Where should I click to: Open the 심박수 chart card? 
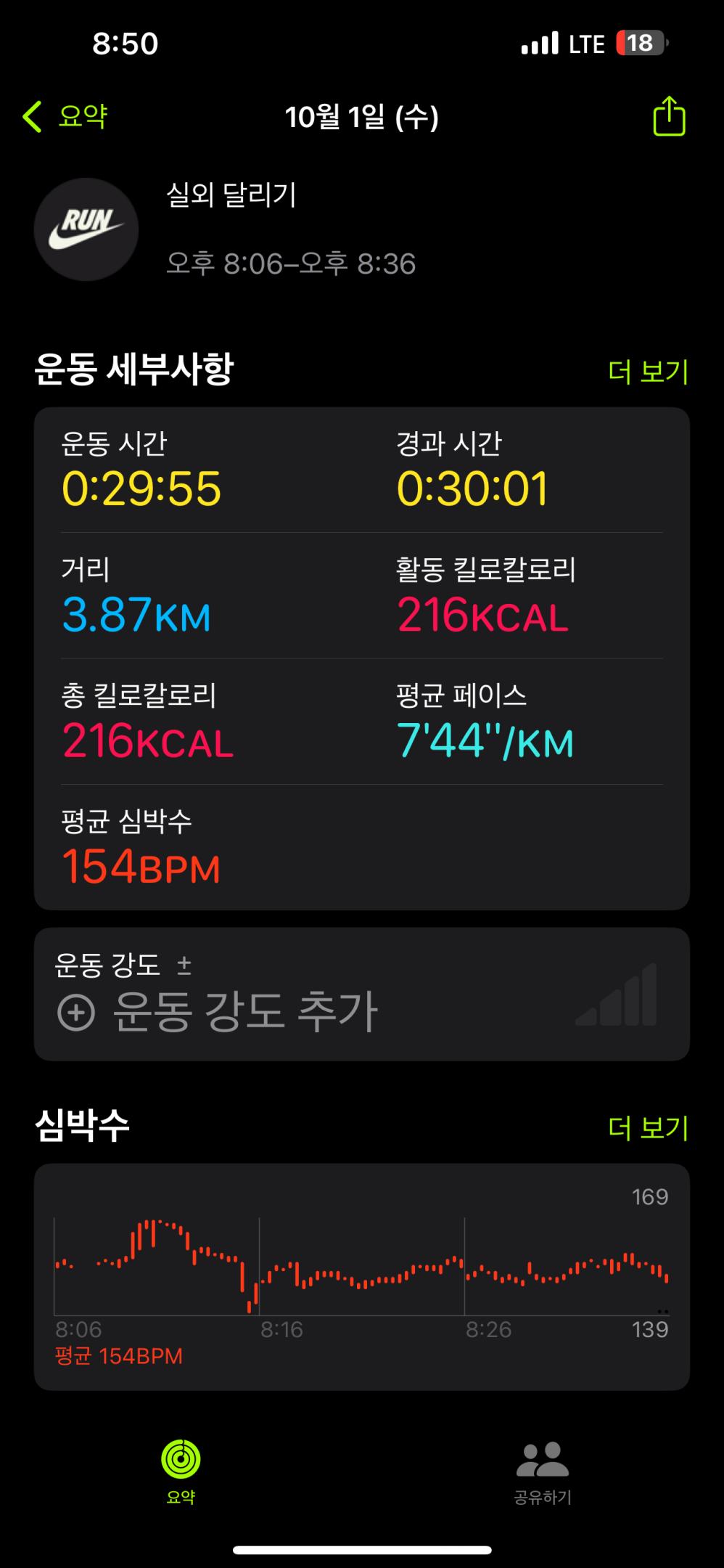point(361,1276)
